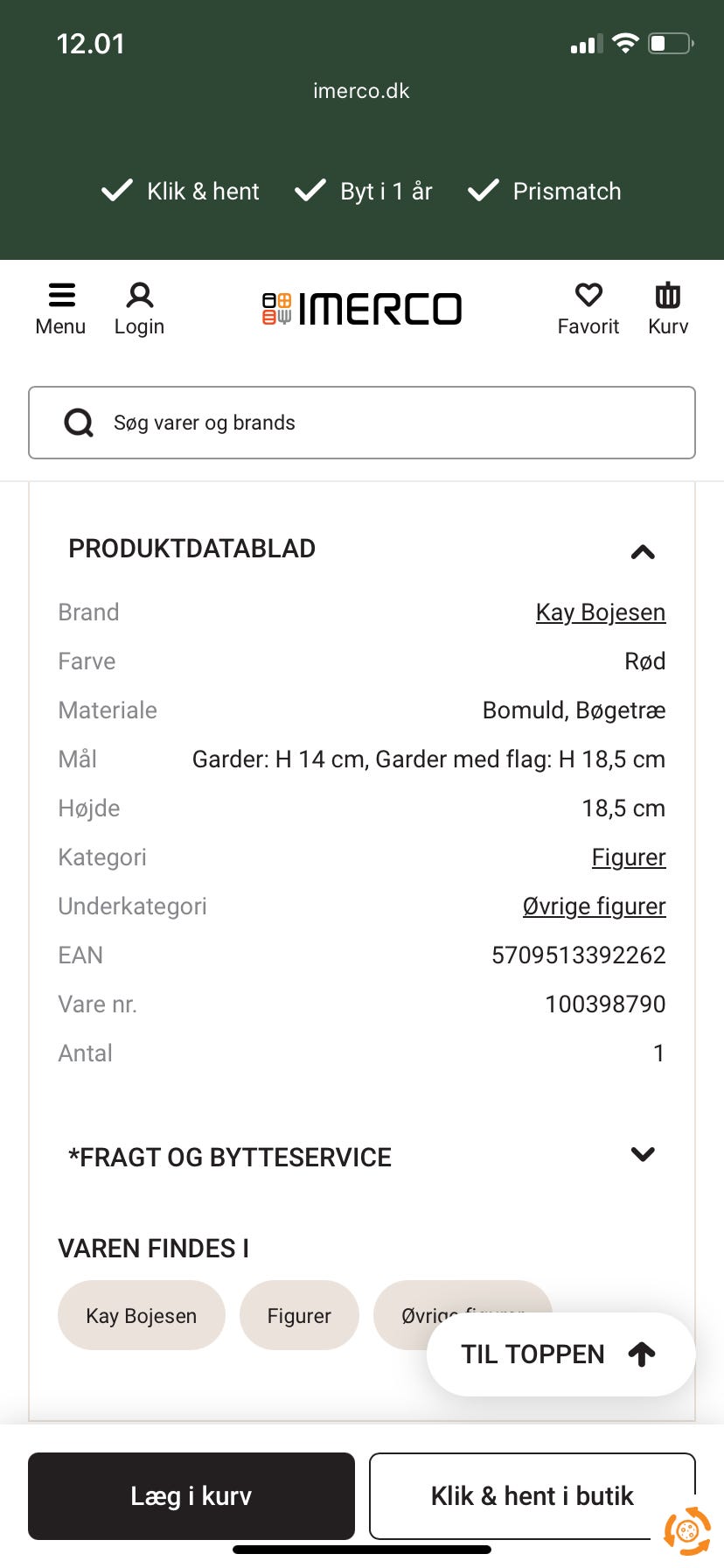Open the Kay Bojesen brand link
This screenshot has width=724, height=1568.
tap(600, 612)
